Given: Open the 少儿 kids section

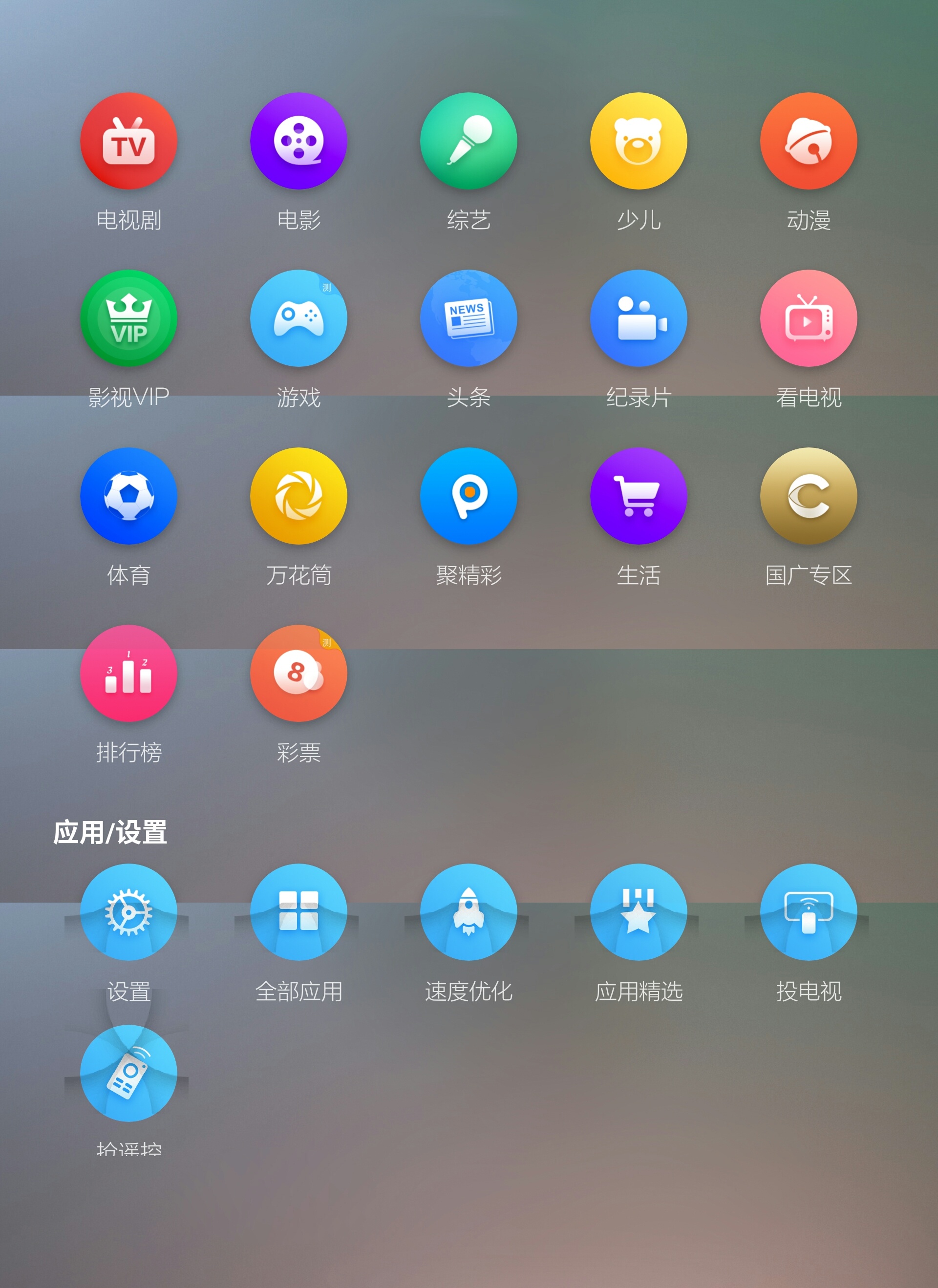Looking at the screenshot, I should pyautogui.click(x=638, y=141).
